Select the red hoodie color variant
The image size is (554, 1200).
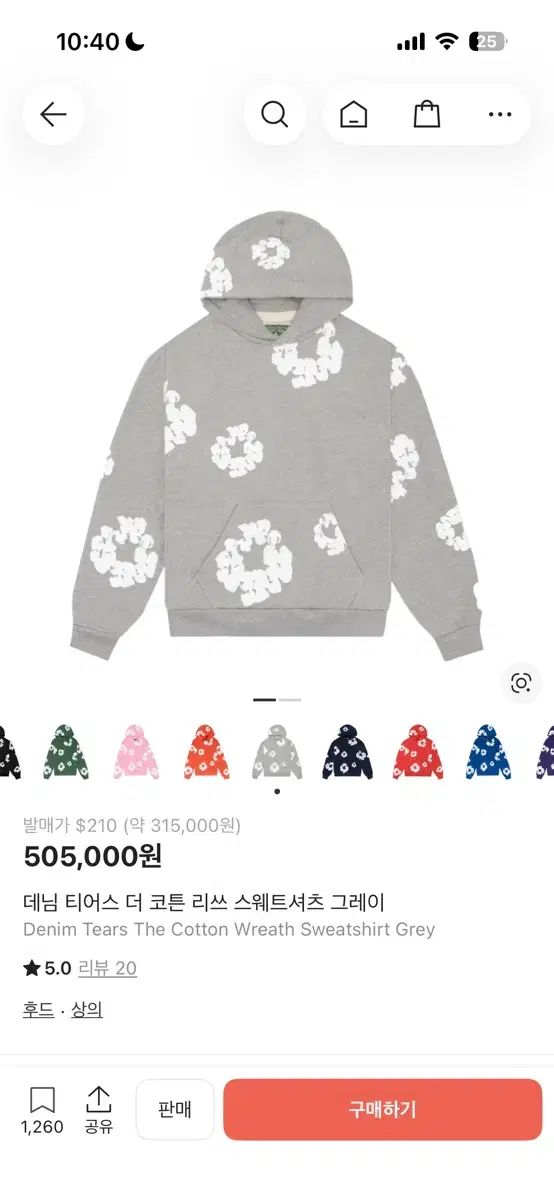click(418, 751)
